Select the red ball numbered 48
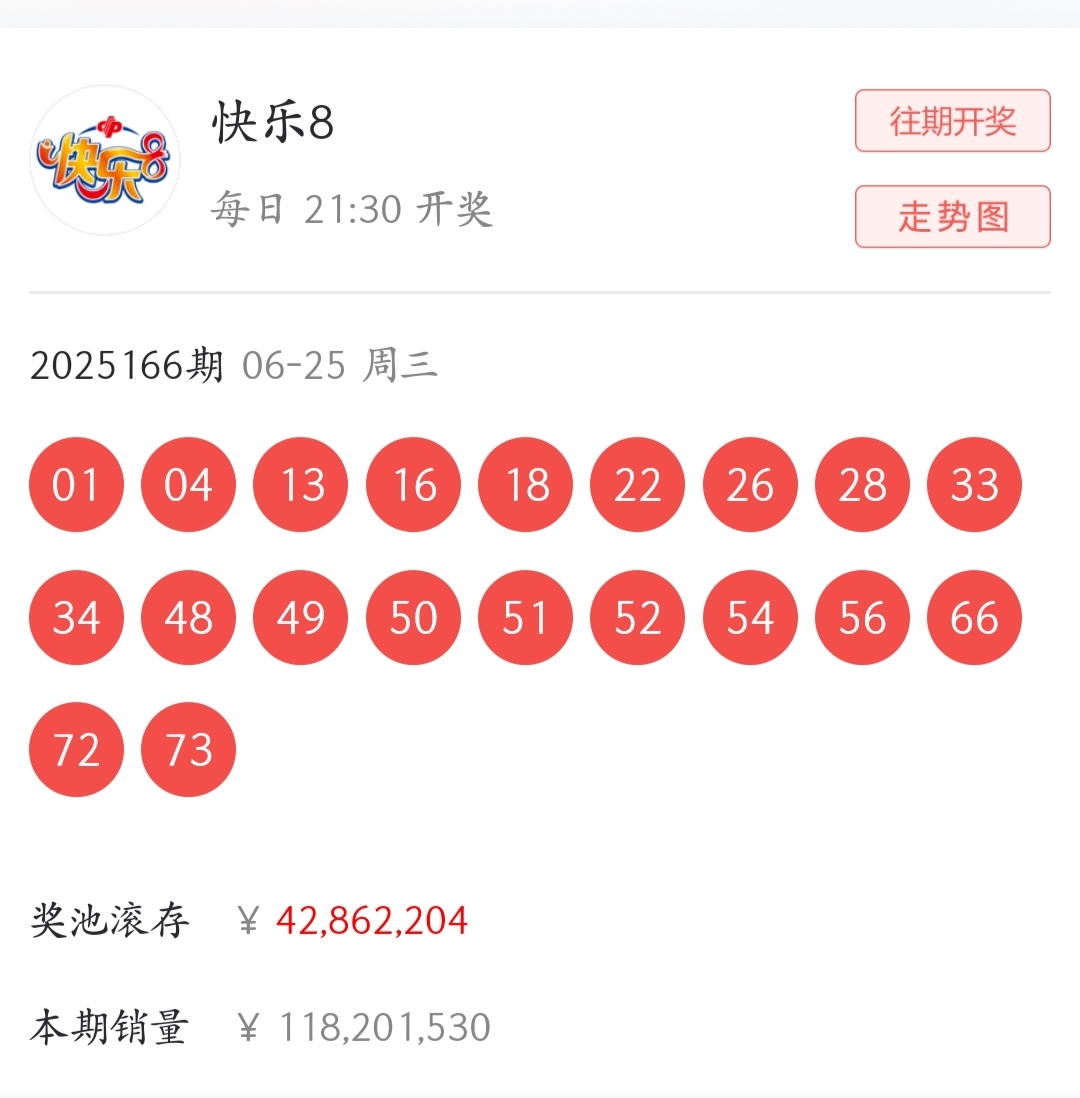Viewport: 1080px width, 1098px height. coord(188,617)
